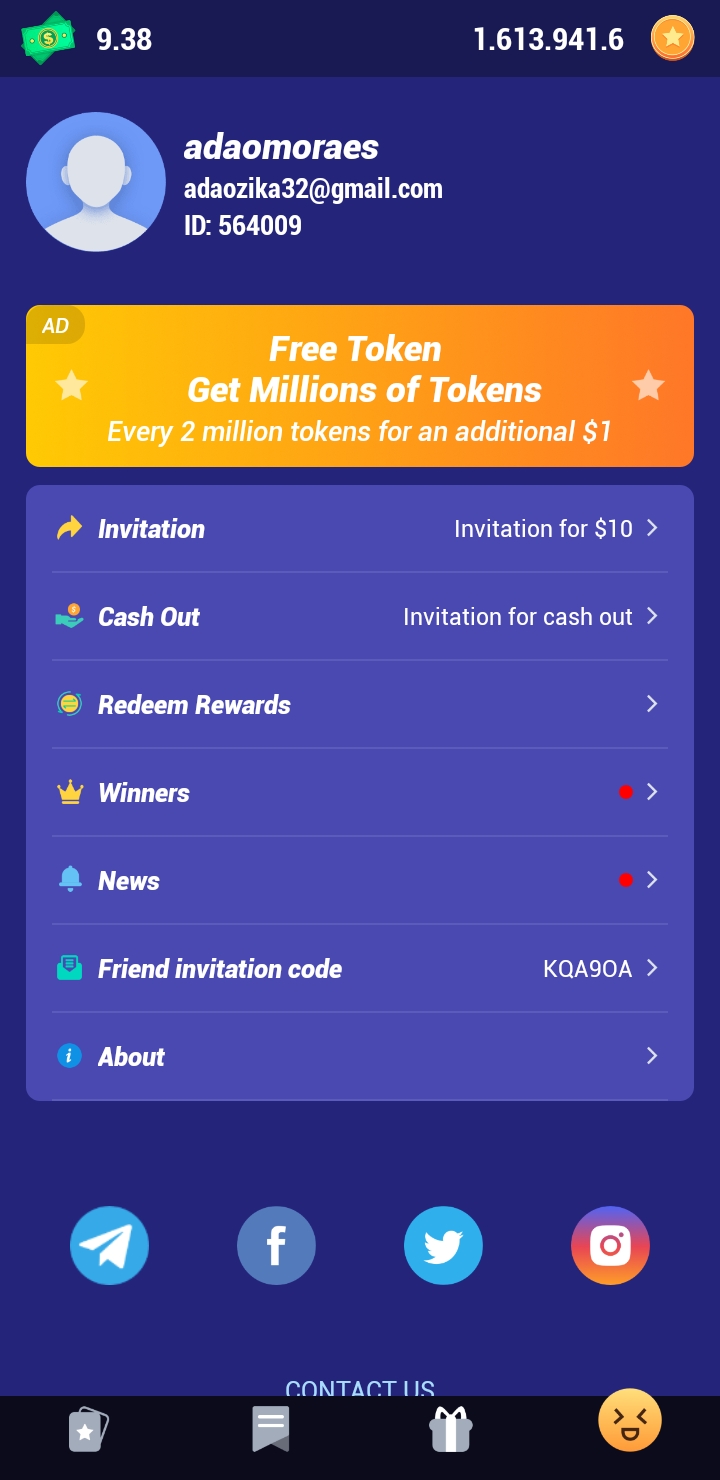
Task: Open the Invitation row
Action: click(359, 528)
